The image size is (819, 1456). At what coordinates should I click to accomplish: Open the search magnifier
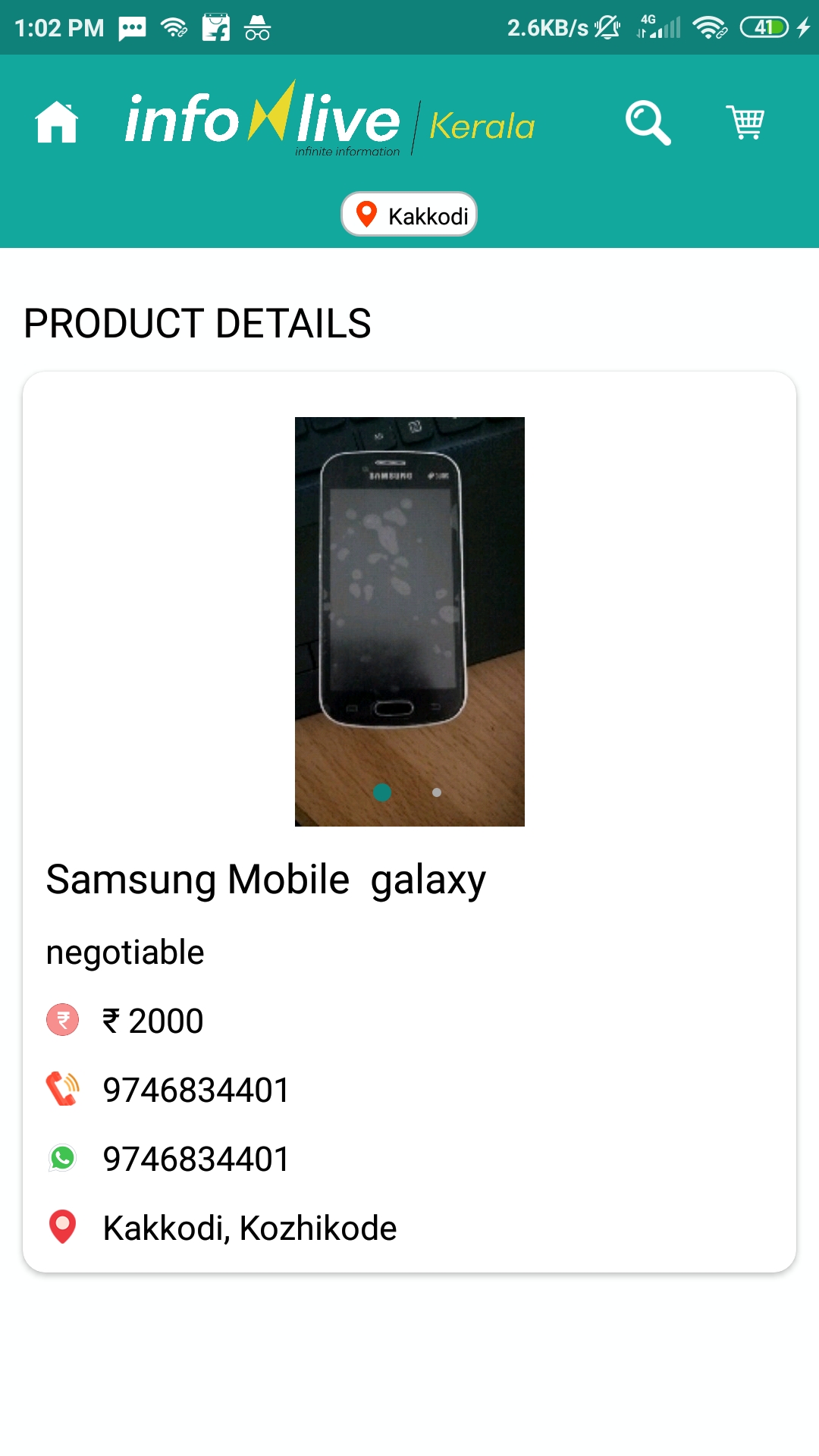coord(648,122)
